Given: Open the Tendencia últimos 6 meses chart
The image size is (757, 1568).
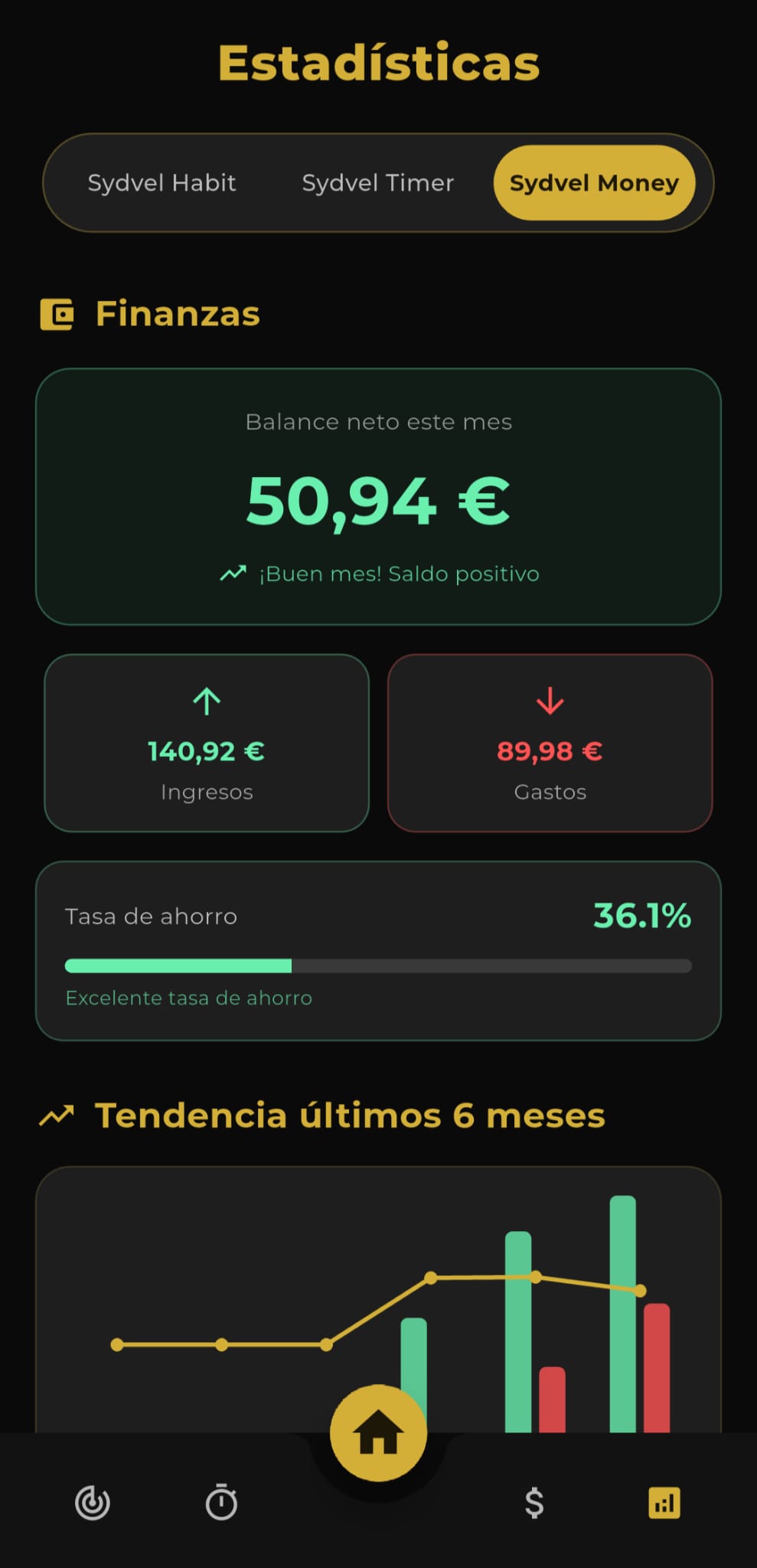Looking at the screenshot, I should [378, 1302].
